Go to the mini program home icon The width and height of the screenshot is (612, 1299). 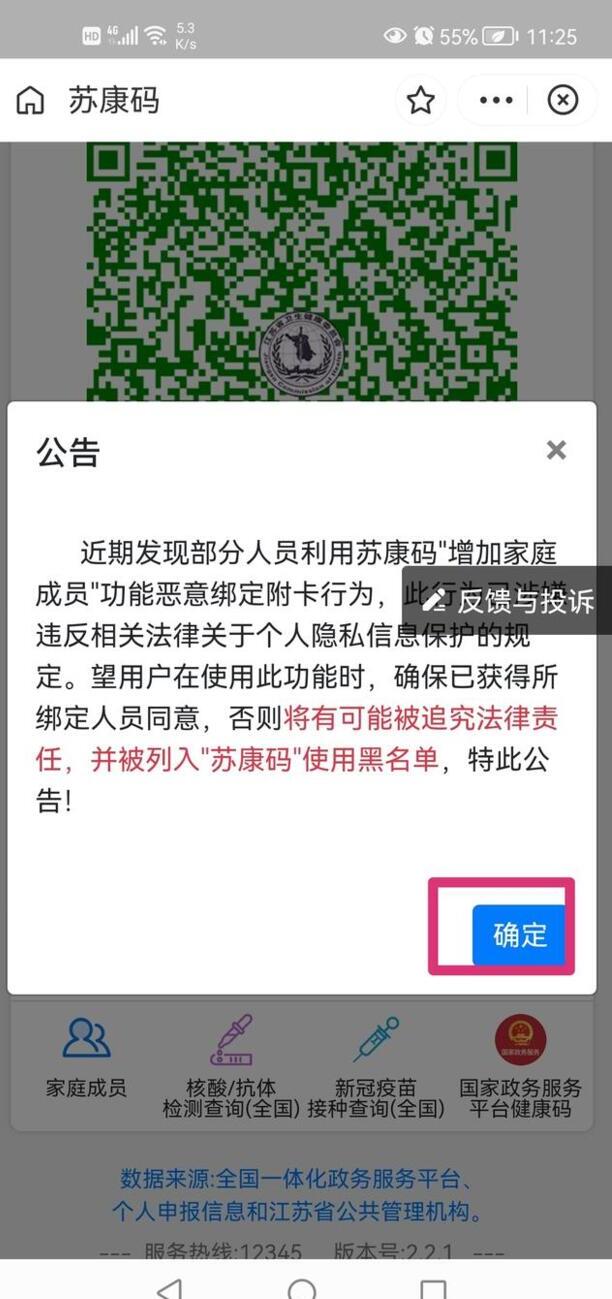30,100
